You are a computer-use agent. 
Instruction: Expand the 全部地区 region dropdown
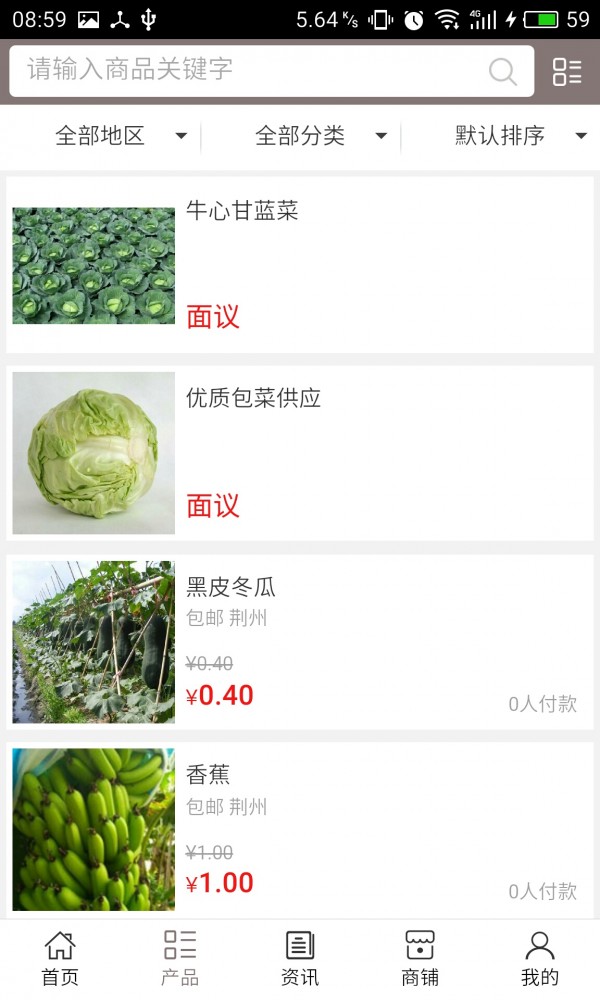[120, 136]
